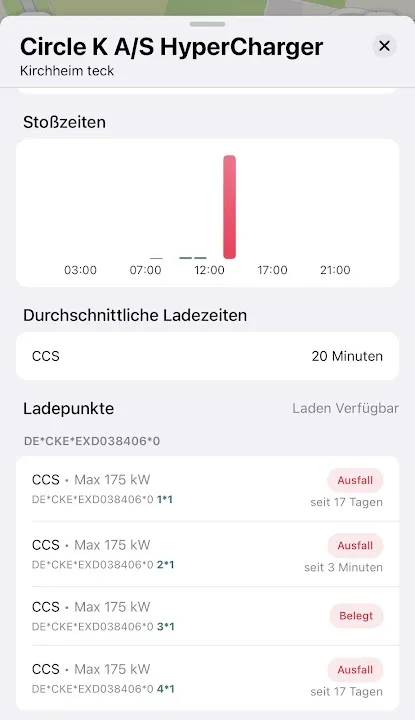This screenshot has height=720, width=415.
Task: Open charging point ending 2*1
Action: click(208, 554)
